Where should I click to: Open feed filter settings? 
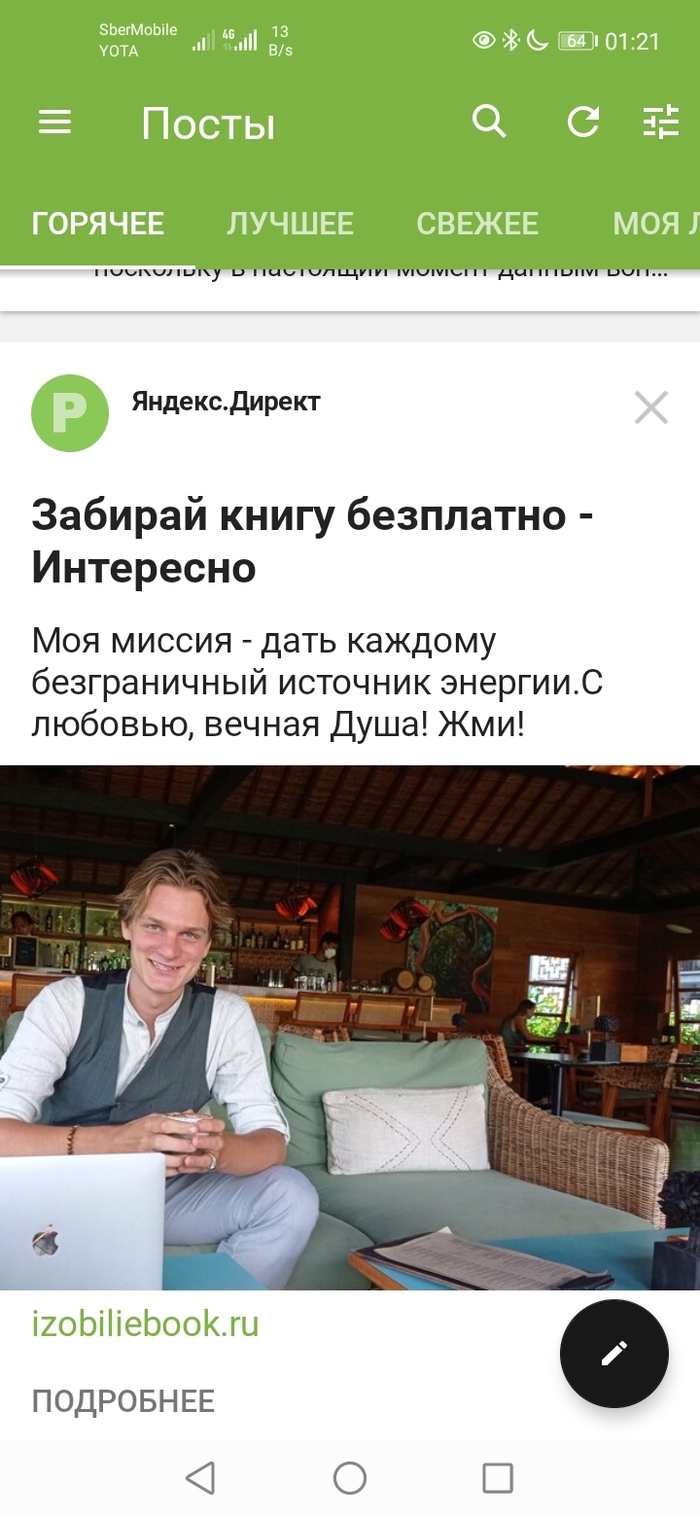click(x=660, y=123)
